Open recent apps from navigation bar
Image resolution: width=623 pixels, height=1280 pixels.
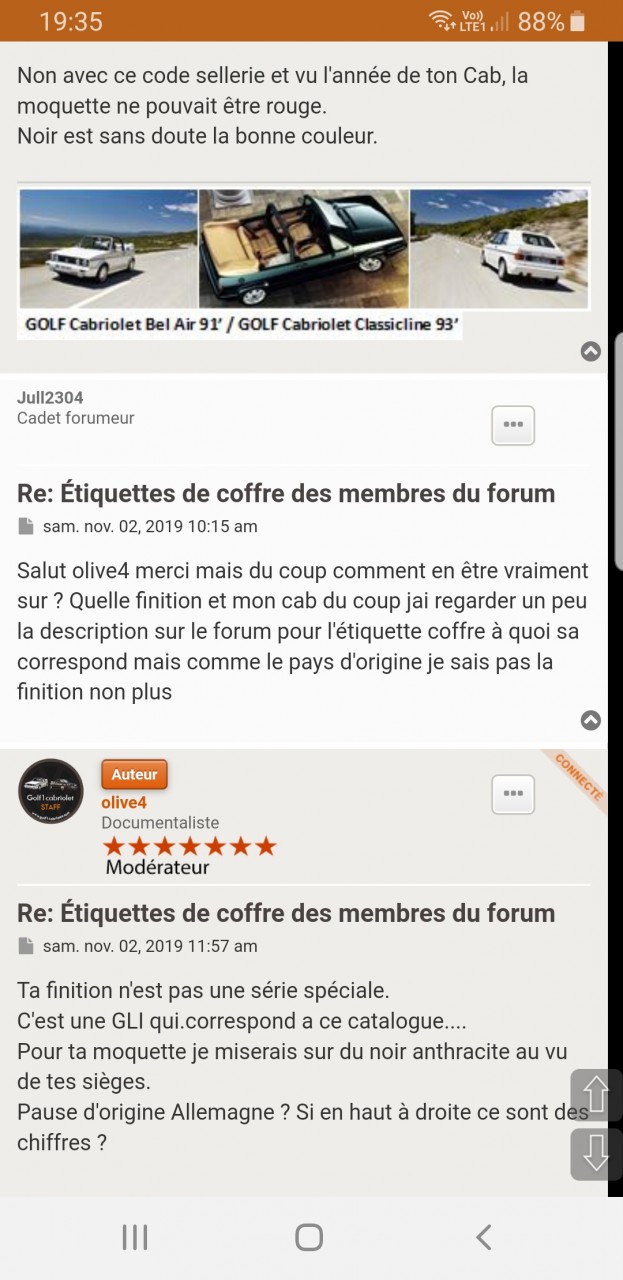coord(135,1237)
